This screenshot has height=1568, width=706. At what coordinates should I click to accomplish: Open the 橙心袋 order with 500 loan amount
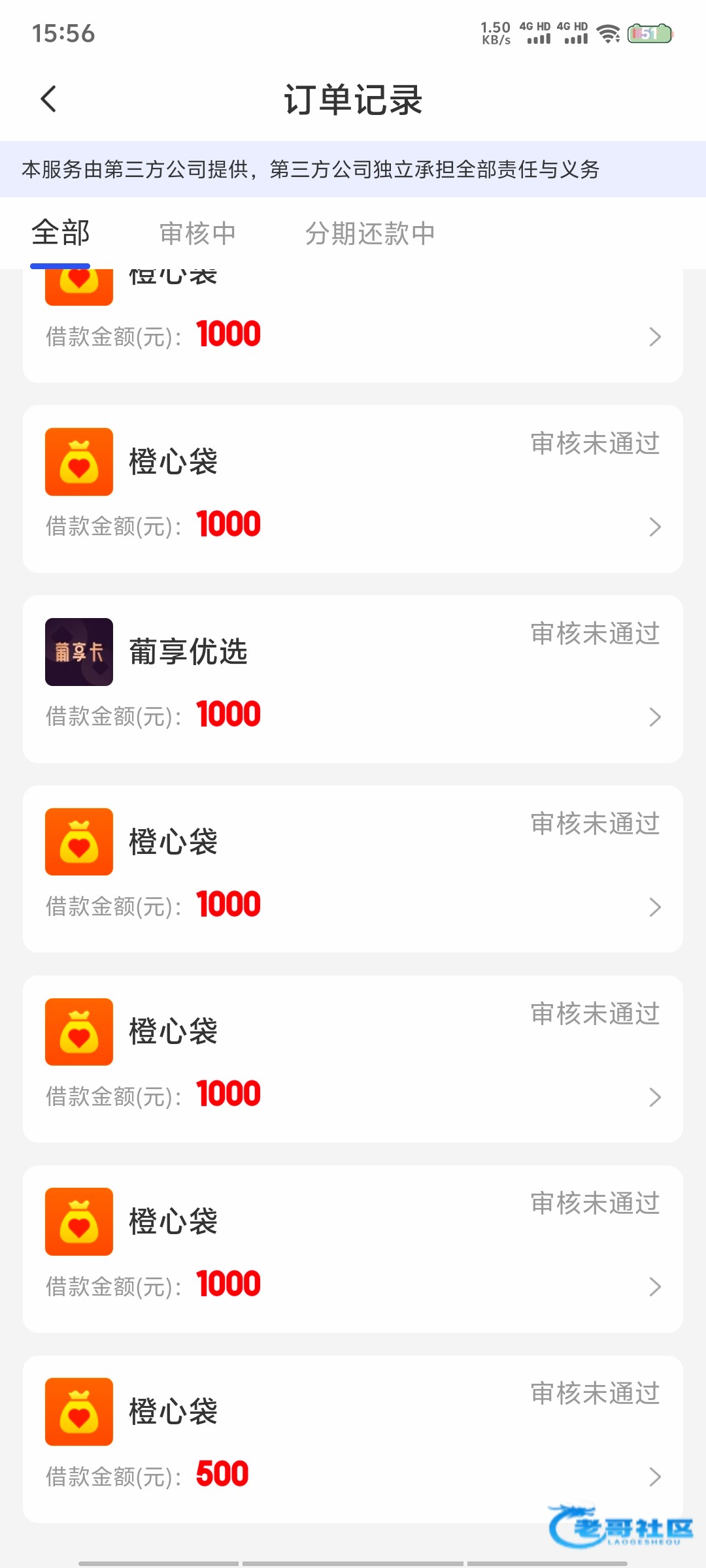[x=353, y=1439]
